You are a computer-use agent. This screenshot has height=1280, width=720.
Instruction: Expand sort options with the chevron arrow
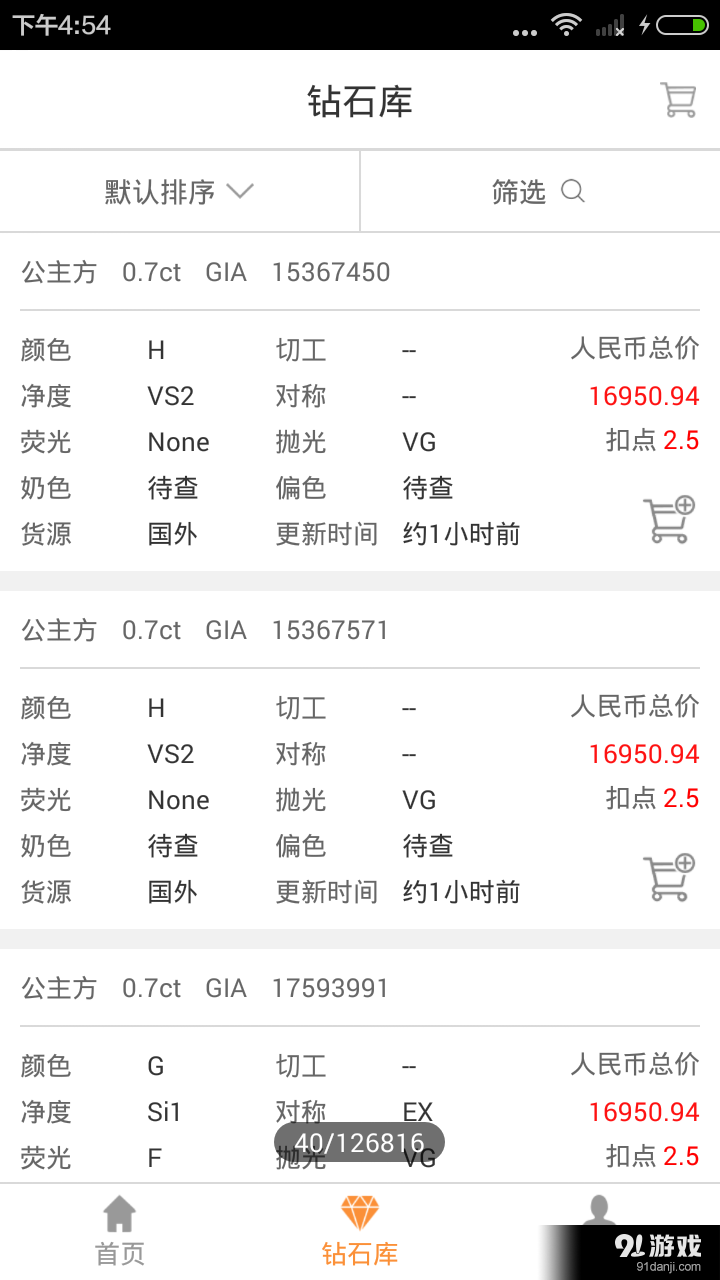coord(238,191)
